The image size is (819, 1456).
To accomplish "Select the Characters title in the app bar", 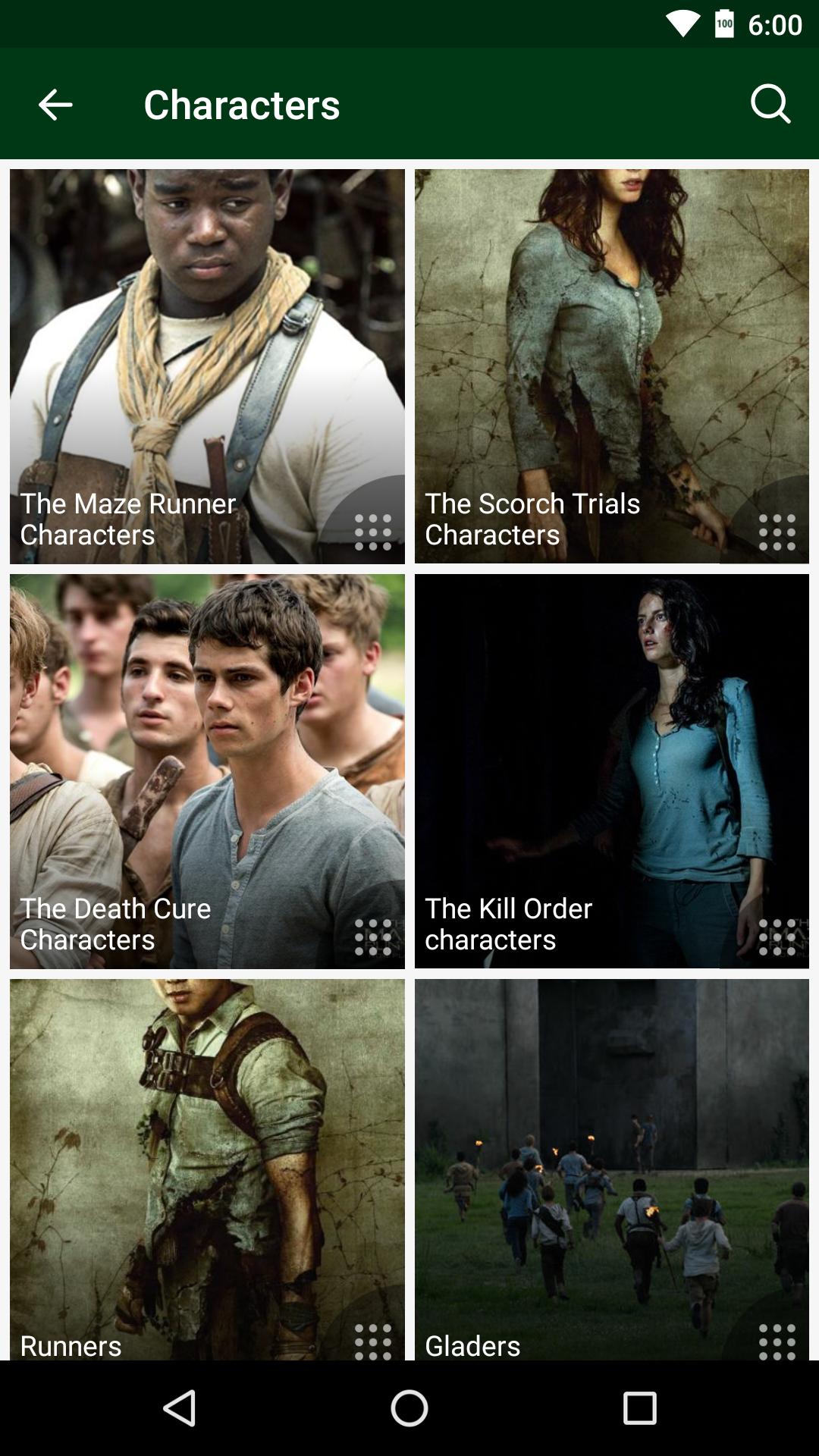I will pyautogui.click(x=242, y=105).
